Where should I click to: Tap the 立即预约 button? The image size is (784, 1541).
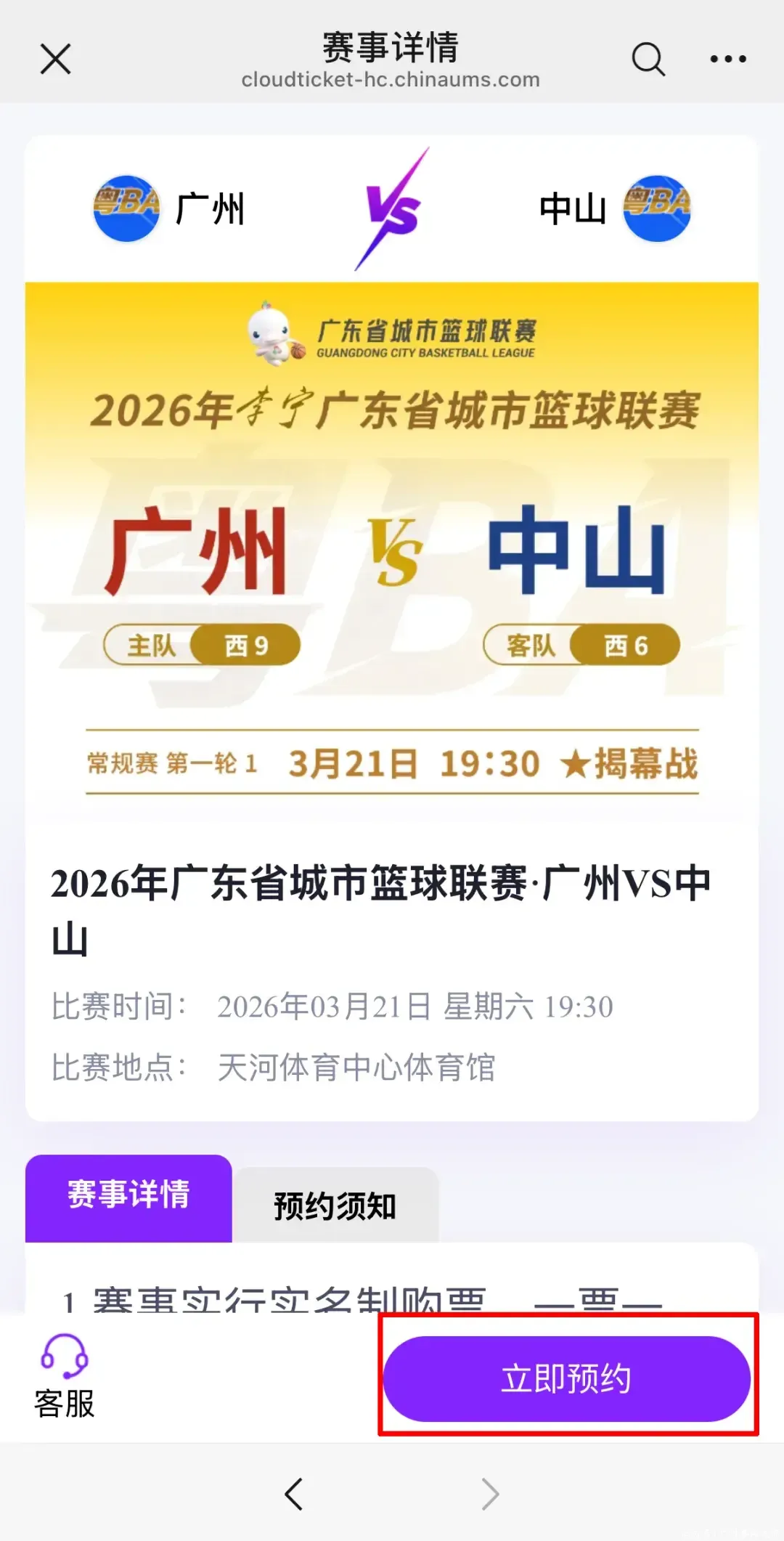click(x=566, y=1378)
